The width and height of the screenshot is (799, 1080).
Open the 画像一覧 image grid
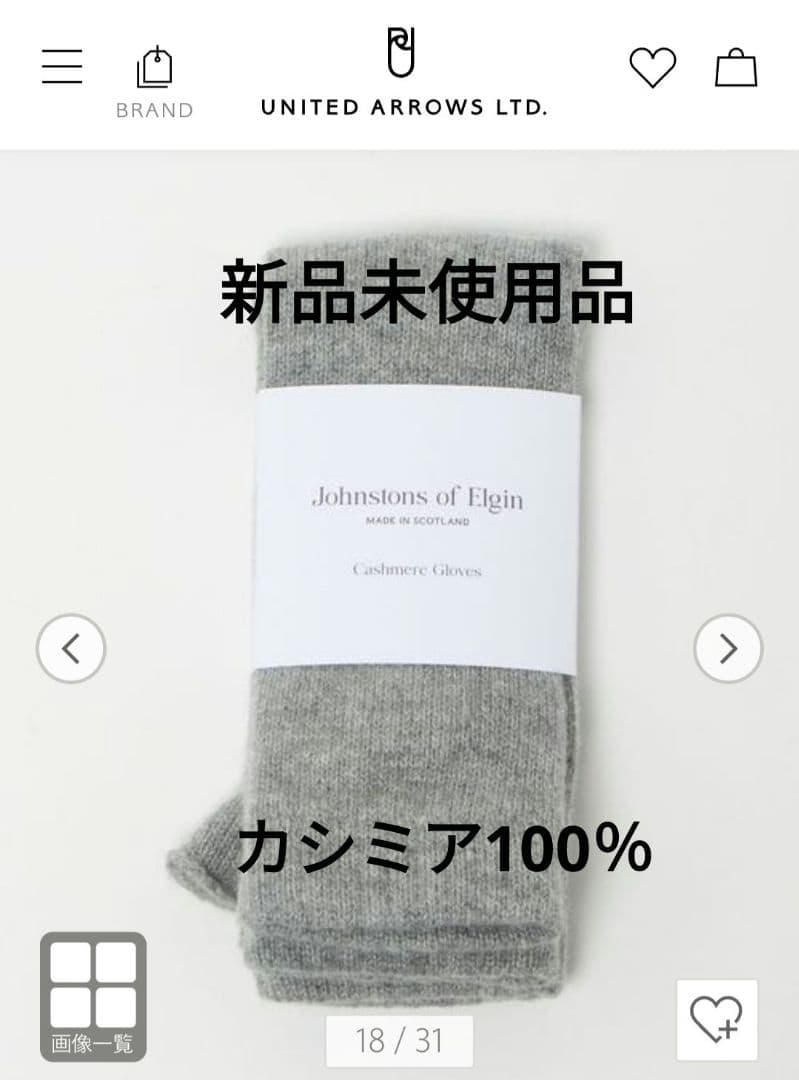click(x=93, y=996)
